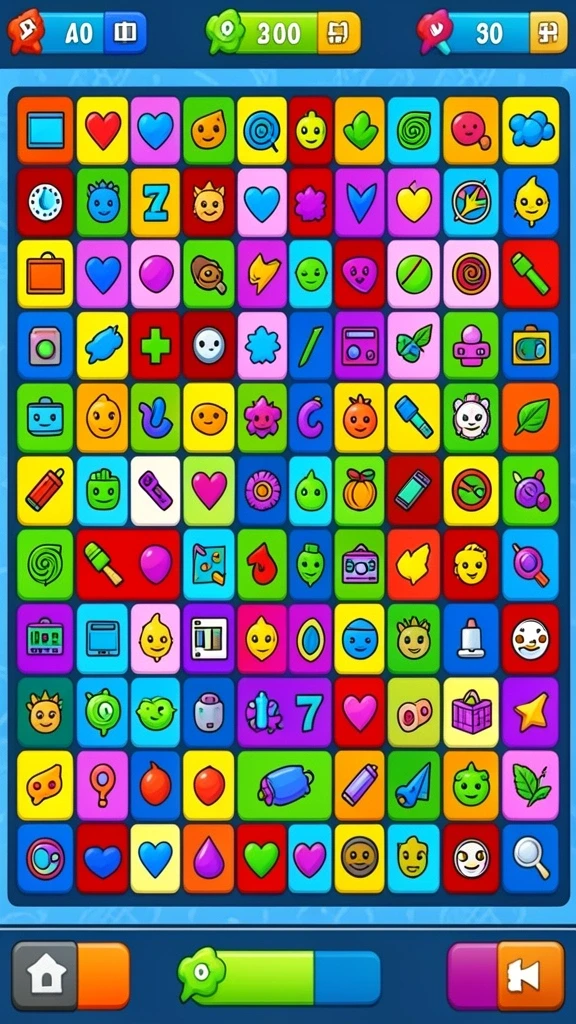The height and width of the screenshot is (1024, 576).
Task: Select the purple basket tile
Action: (471, 712)
